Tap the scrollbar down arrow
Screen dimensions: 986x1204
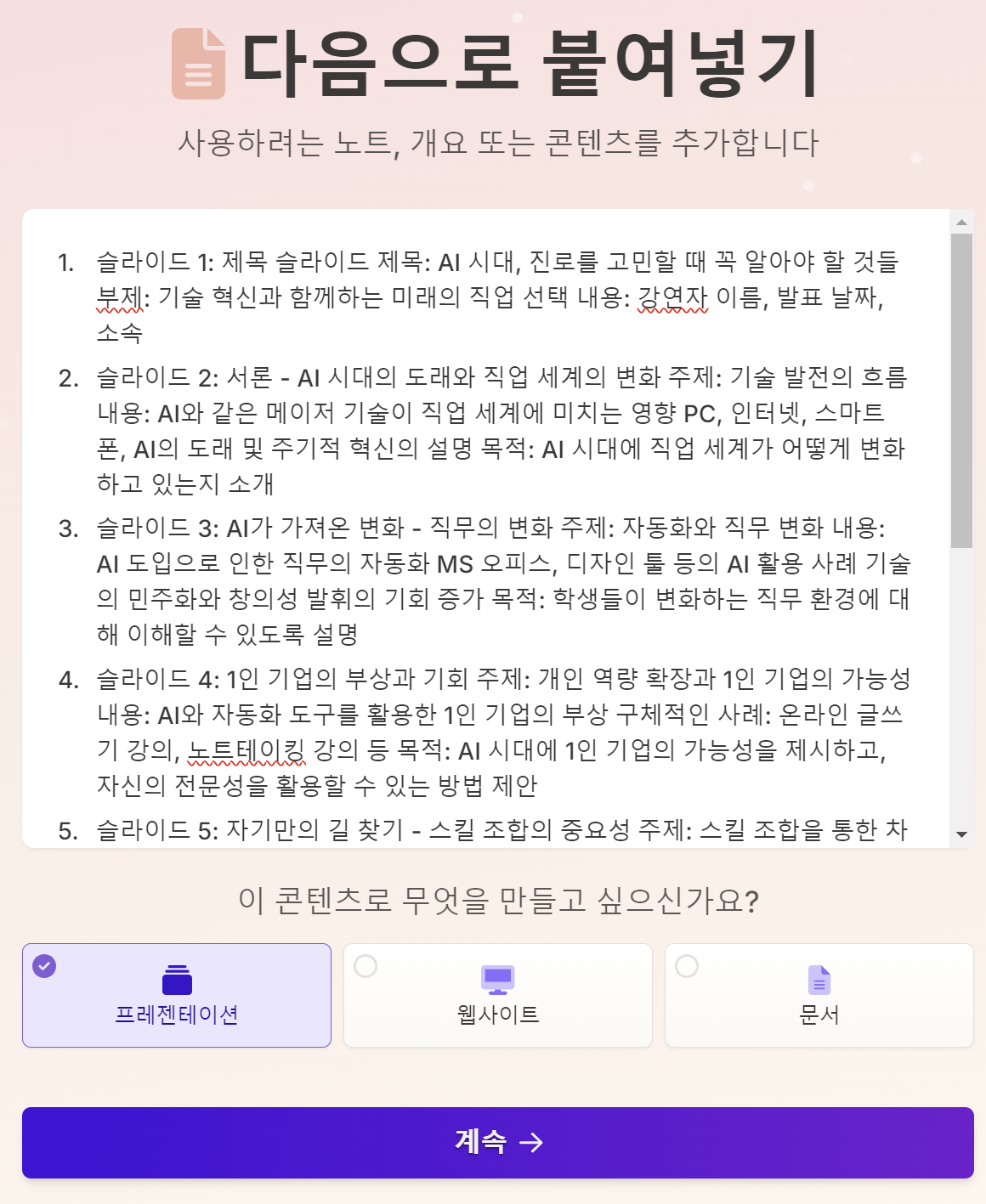[x=961, y=834]
